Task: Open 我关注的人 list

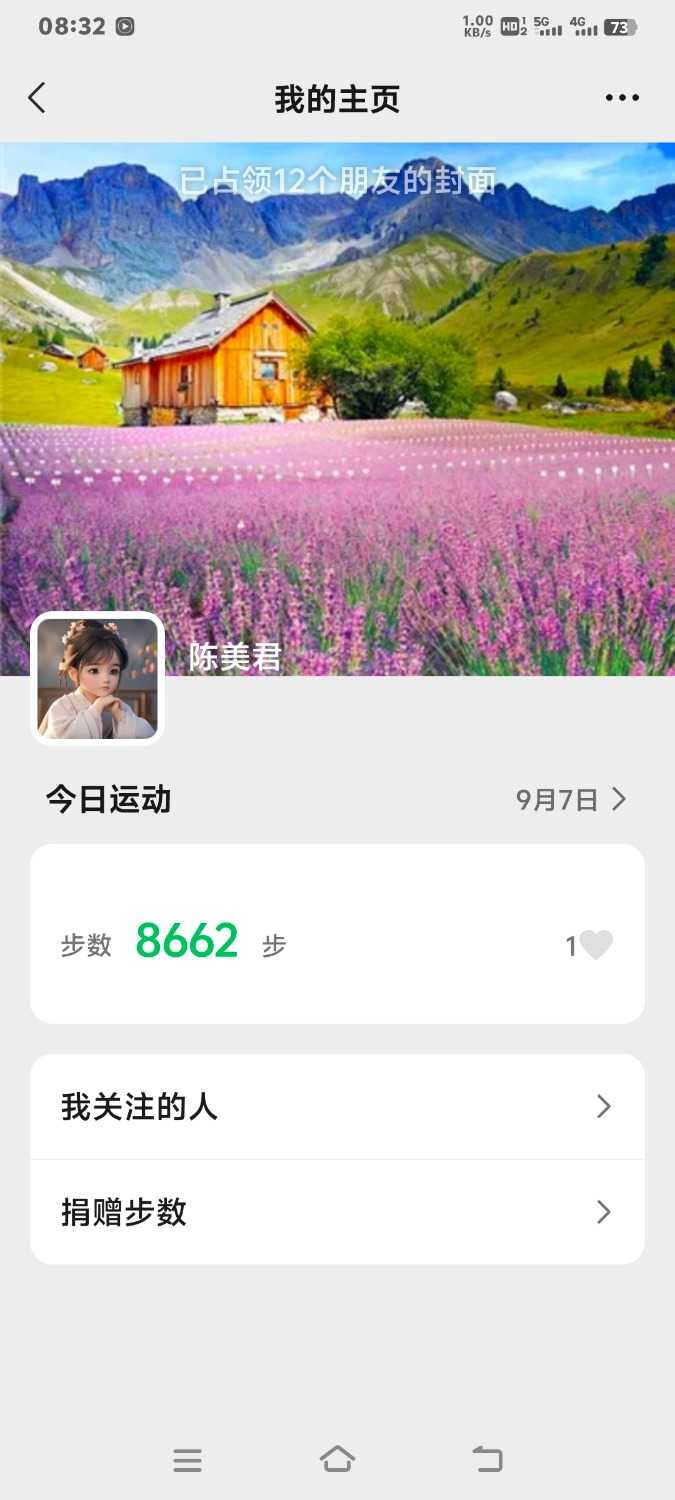Action: pyautogui.click(x=337, y=1107)
